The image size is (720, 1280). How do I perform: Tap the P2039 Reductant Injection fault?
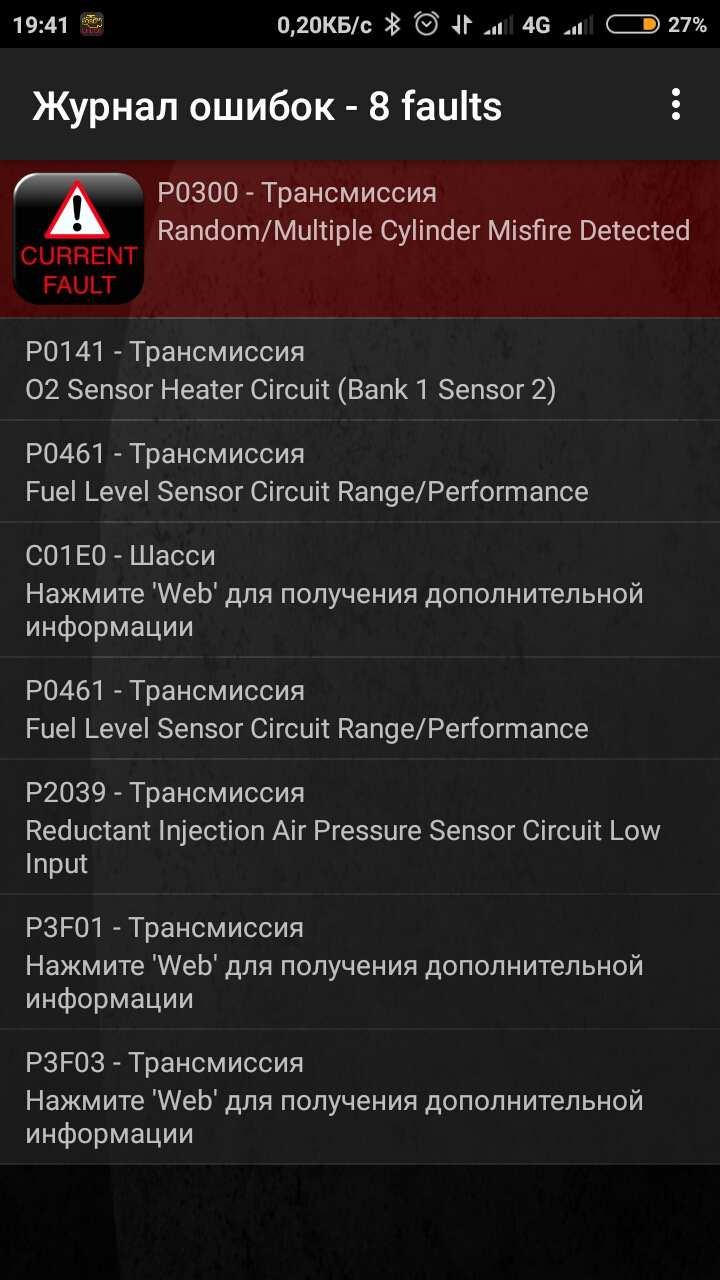pos(360,827)
